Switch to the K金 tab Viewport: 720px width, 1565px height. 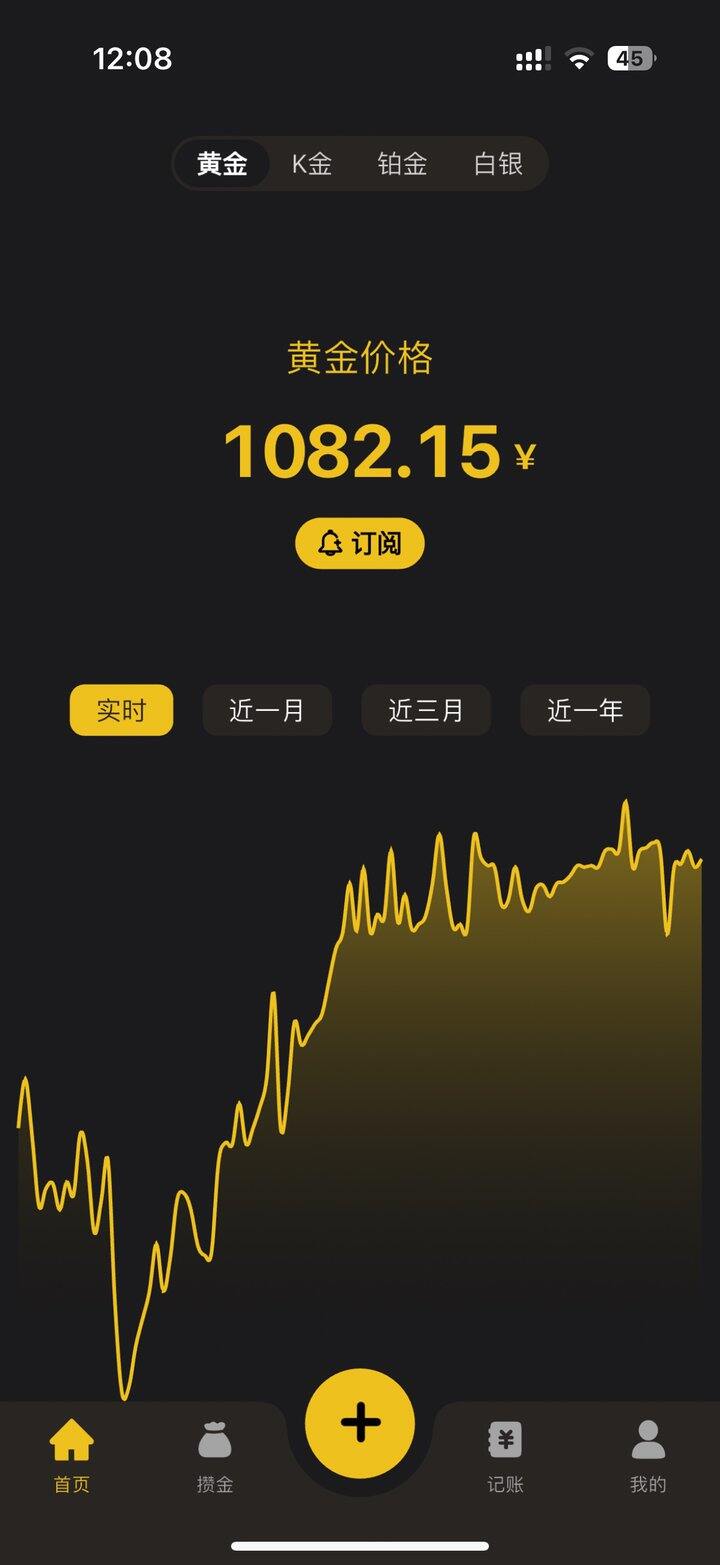click(x=312, y=164)
